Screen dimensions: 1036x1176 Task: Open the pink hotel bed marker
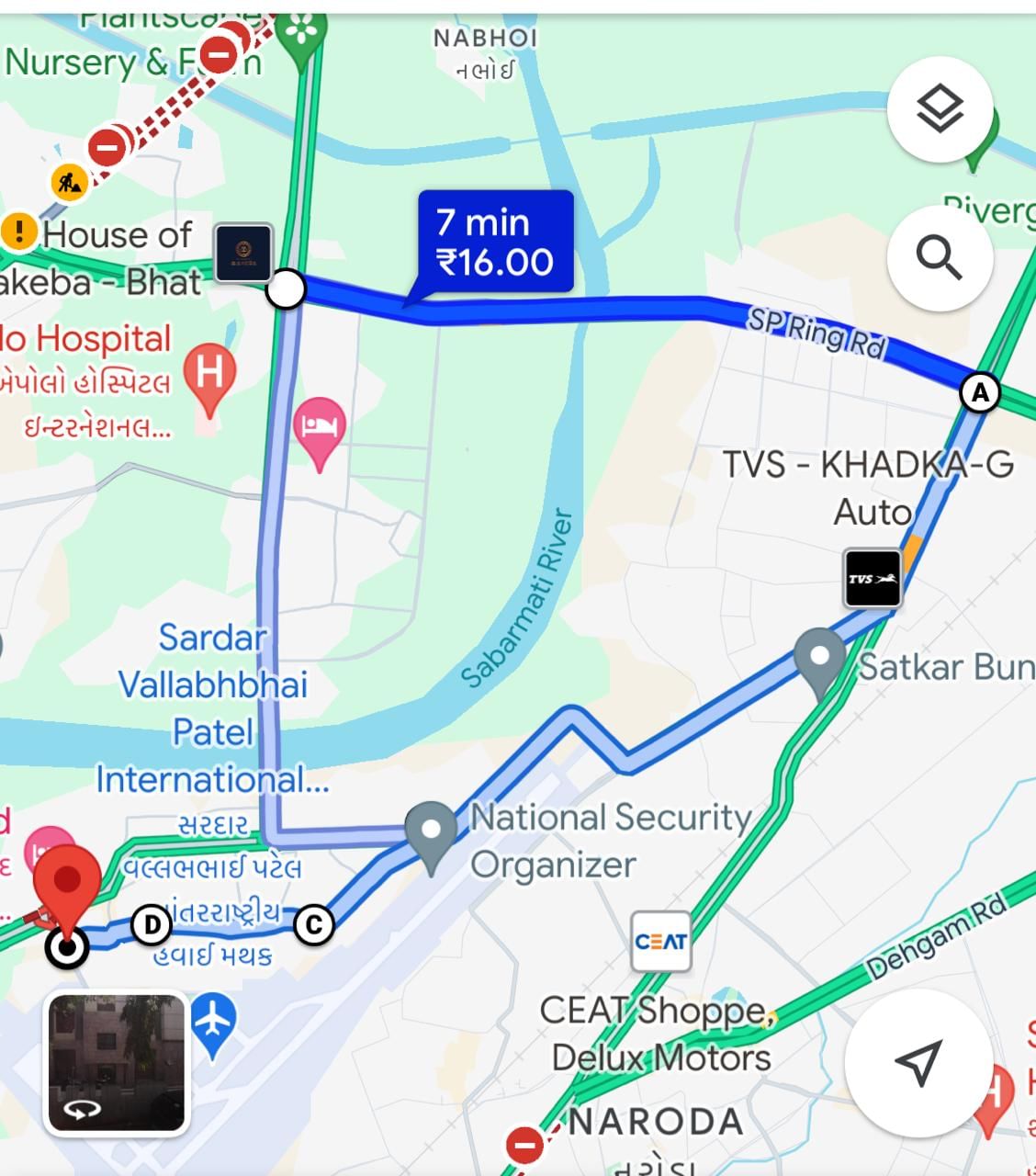point(319,428)
